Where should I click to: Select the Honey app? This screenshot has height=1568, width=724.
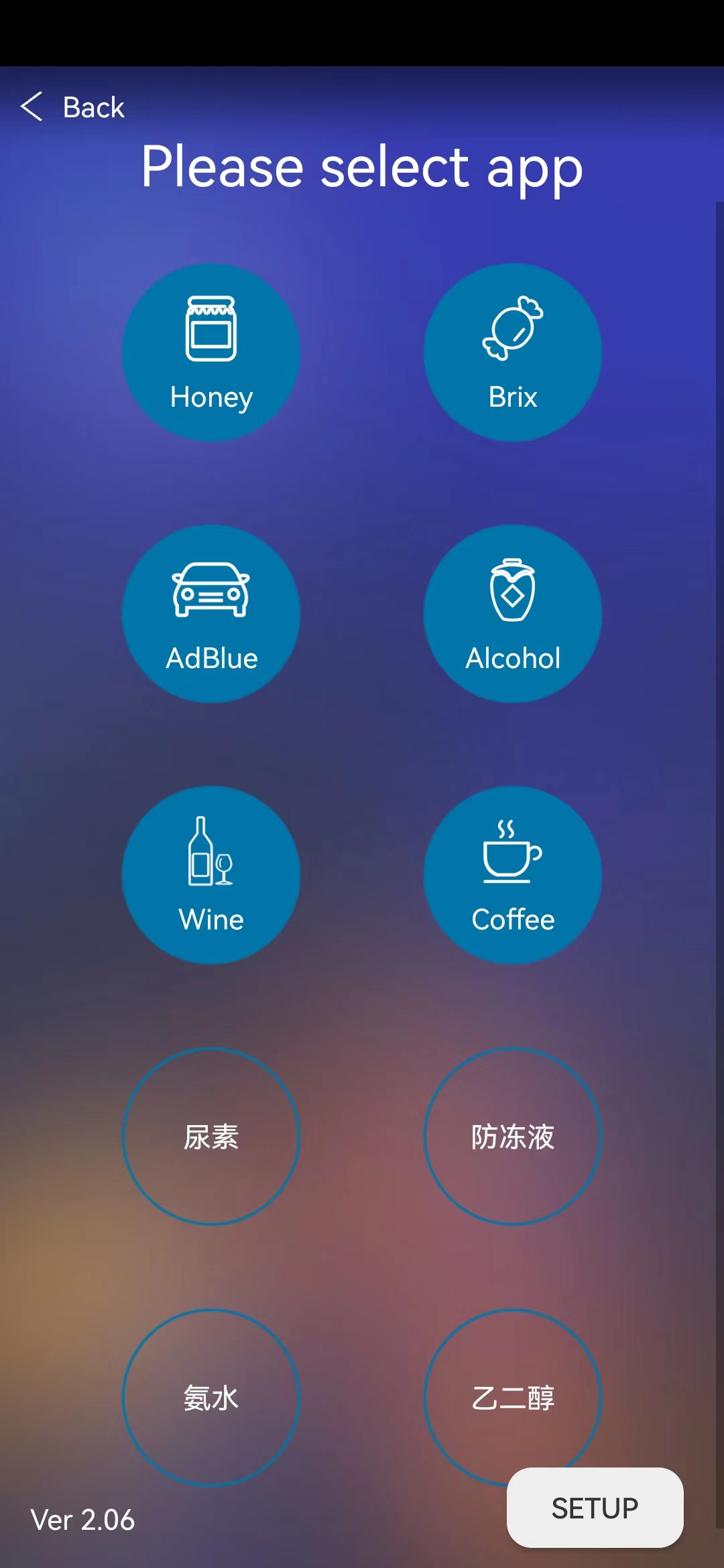pyautogui.click(x=211, y=352)
